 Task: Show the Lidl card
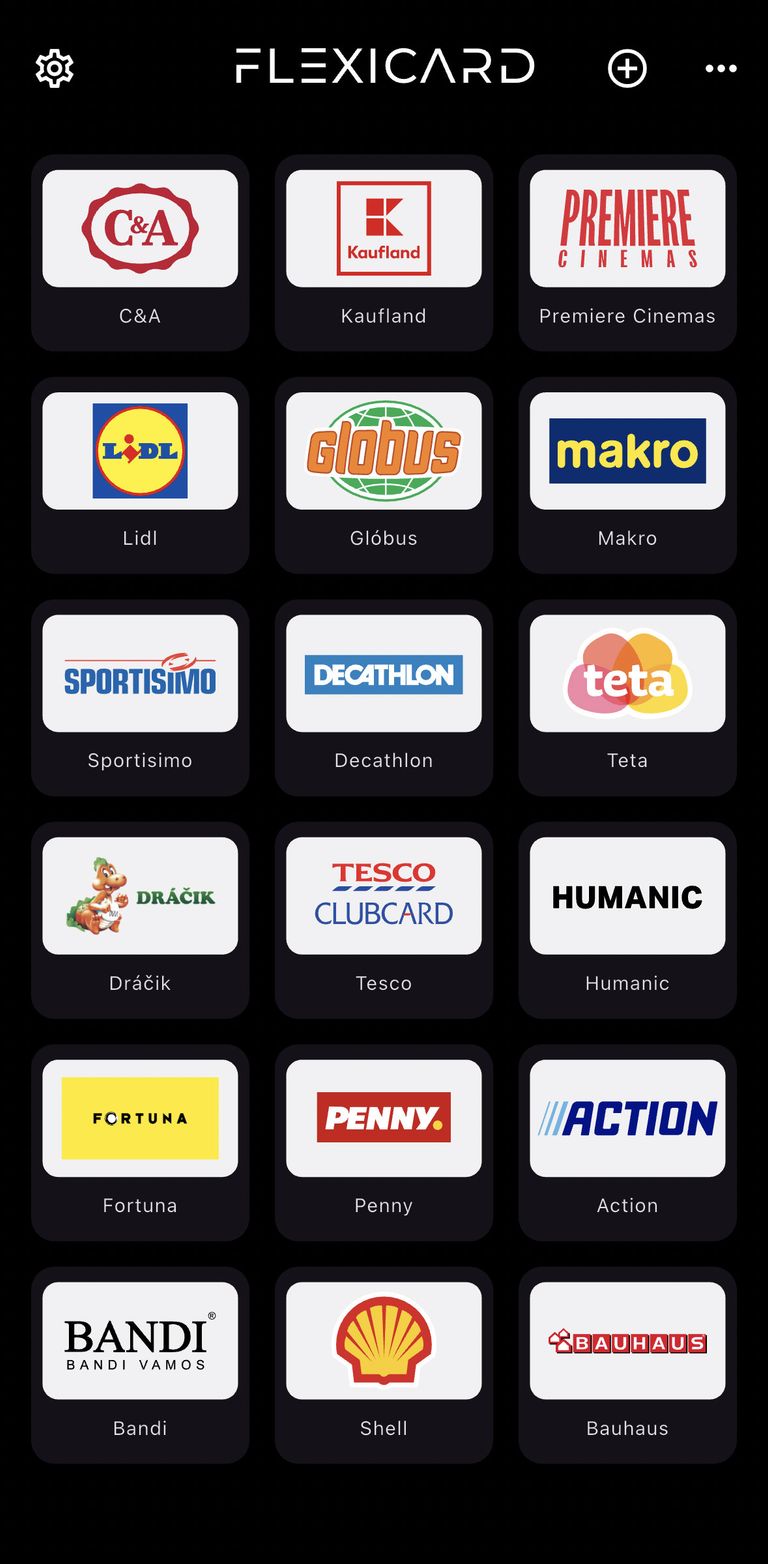coord(140,475)
